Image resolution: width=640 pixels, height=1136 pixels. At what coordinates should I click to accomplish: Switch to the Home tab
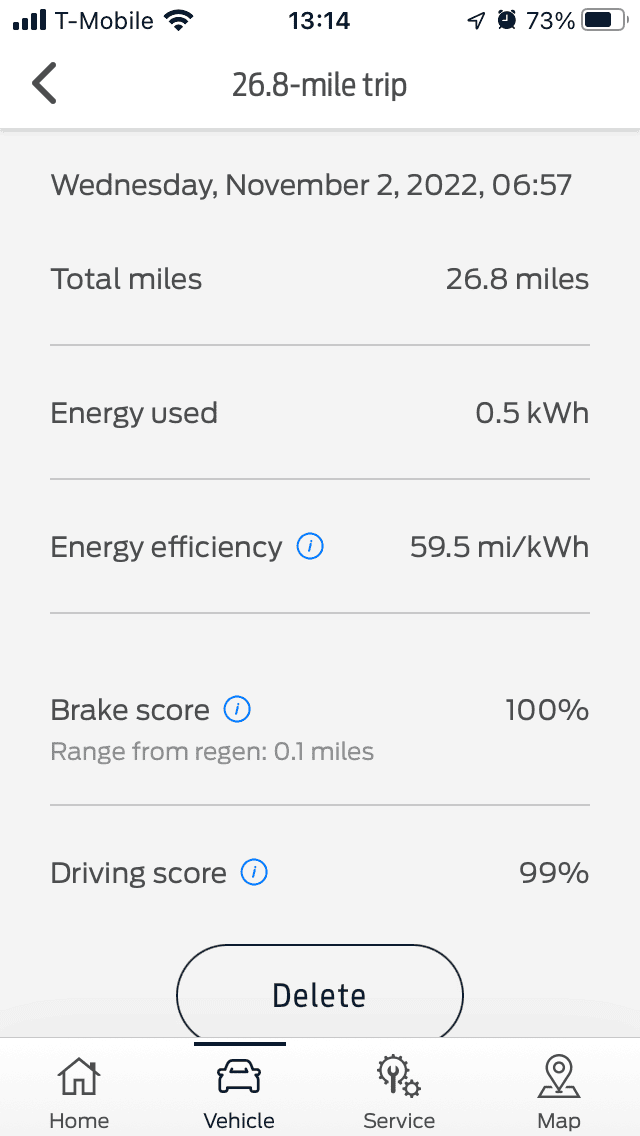[79, 1091]
